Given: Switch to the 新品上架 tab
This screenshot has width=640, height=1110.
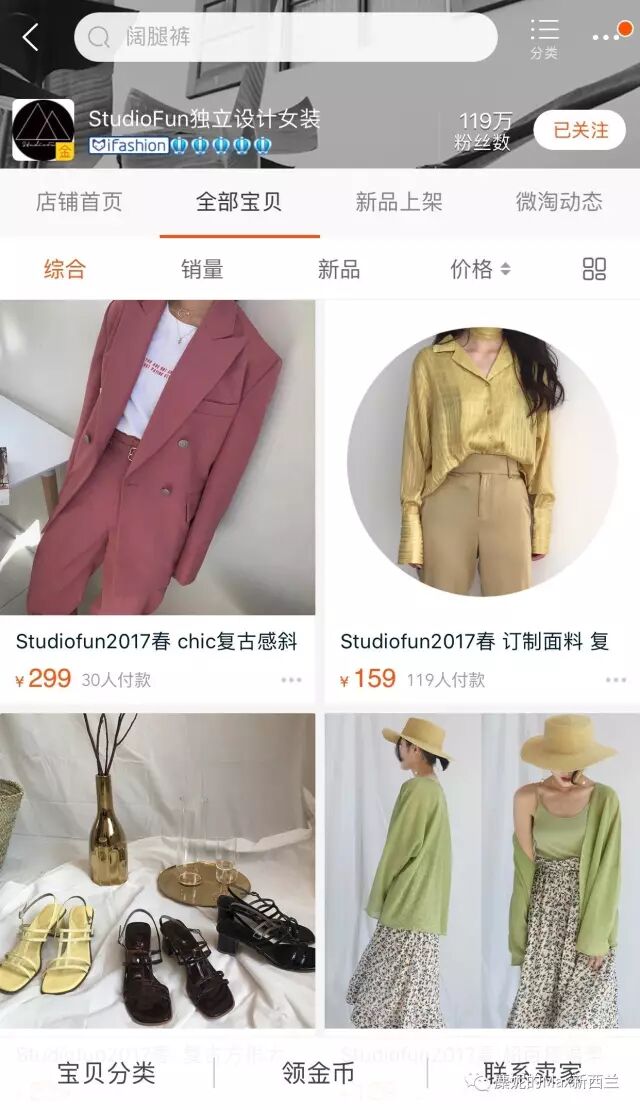Looking at the screenshot, I should point(399,202).
